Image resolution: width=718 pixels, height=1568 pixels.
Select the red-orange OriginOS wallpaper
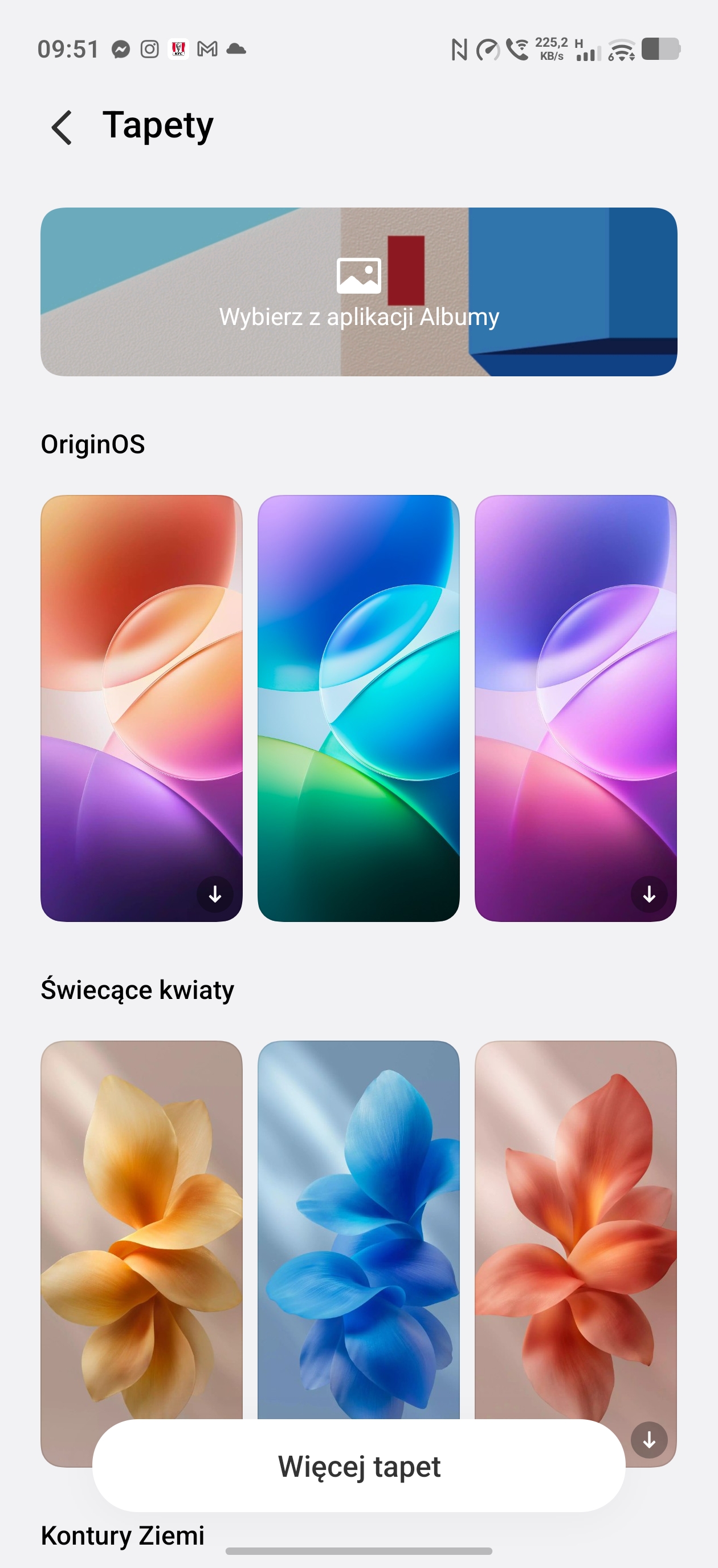tap(141, 707)
